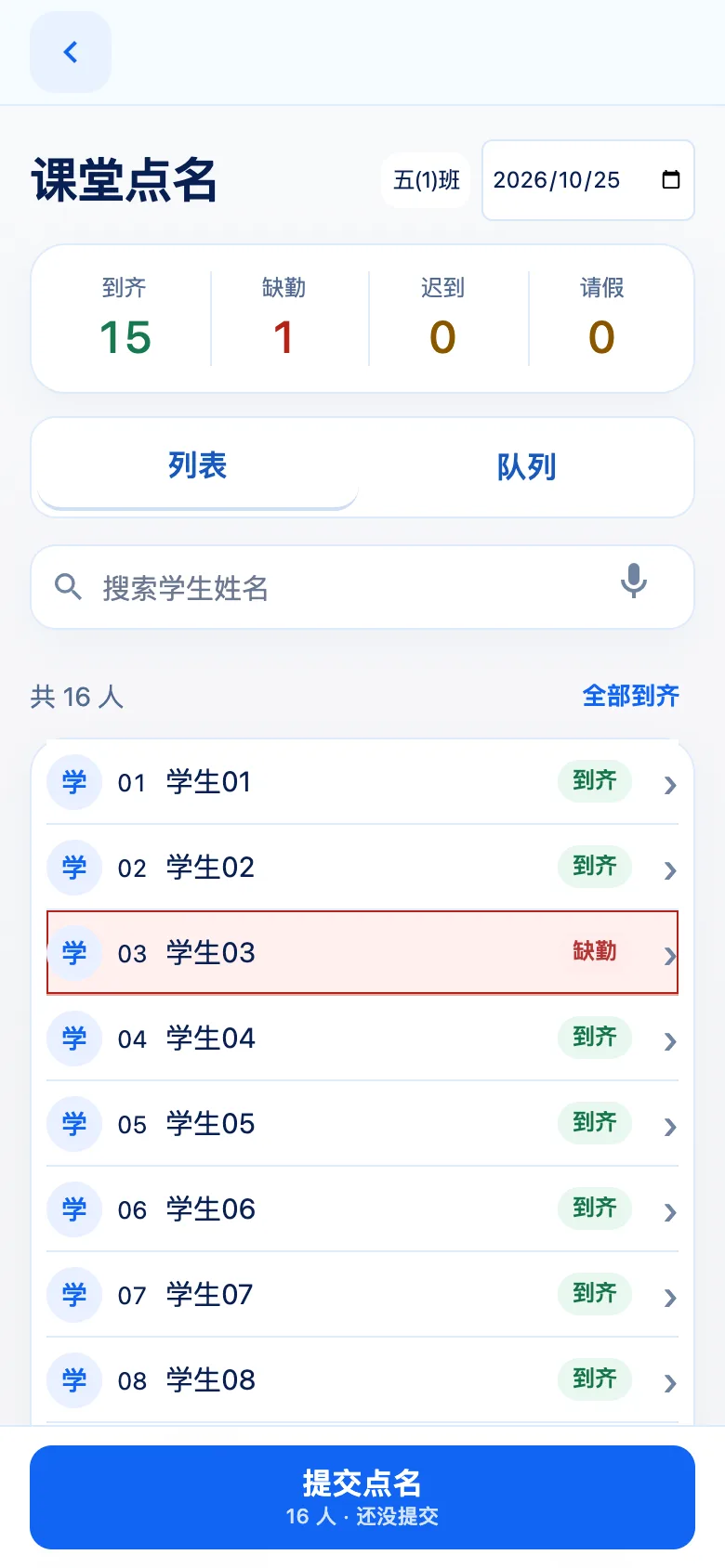Open the absent student 学生03 row
Screen dimensions: 725x1568
(362, 953)
